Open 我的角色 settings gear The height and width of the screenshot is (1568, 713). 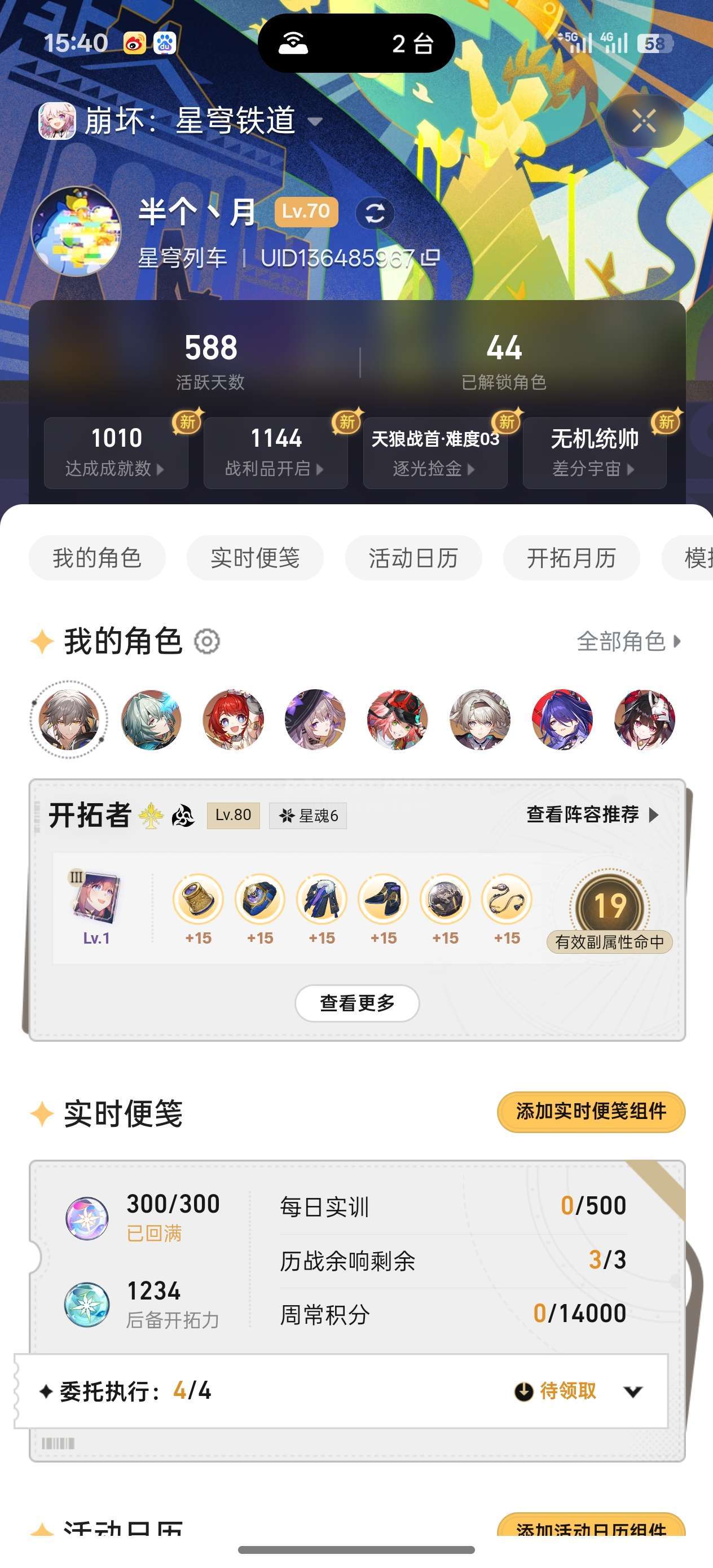(x=207, y=641)
